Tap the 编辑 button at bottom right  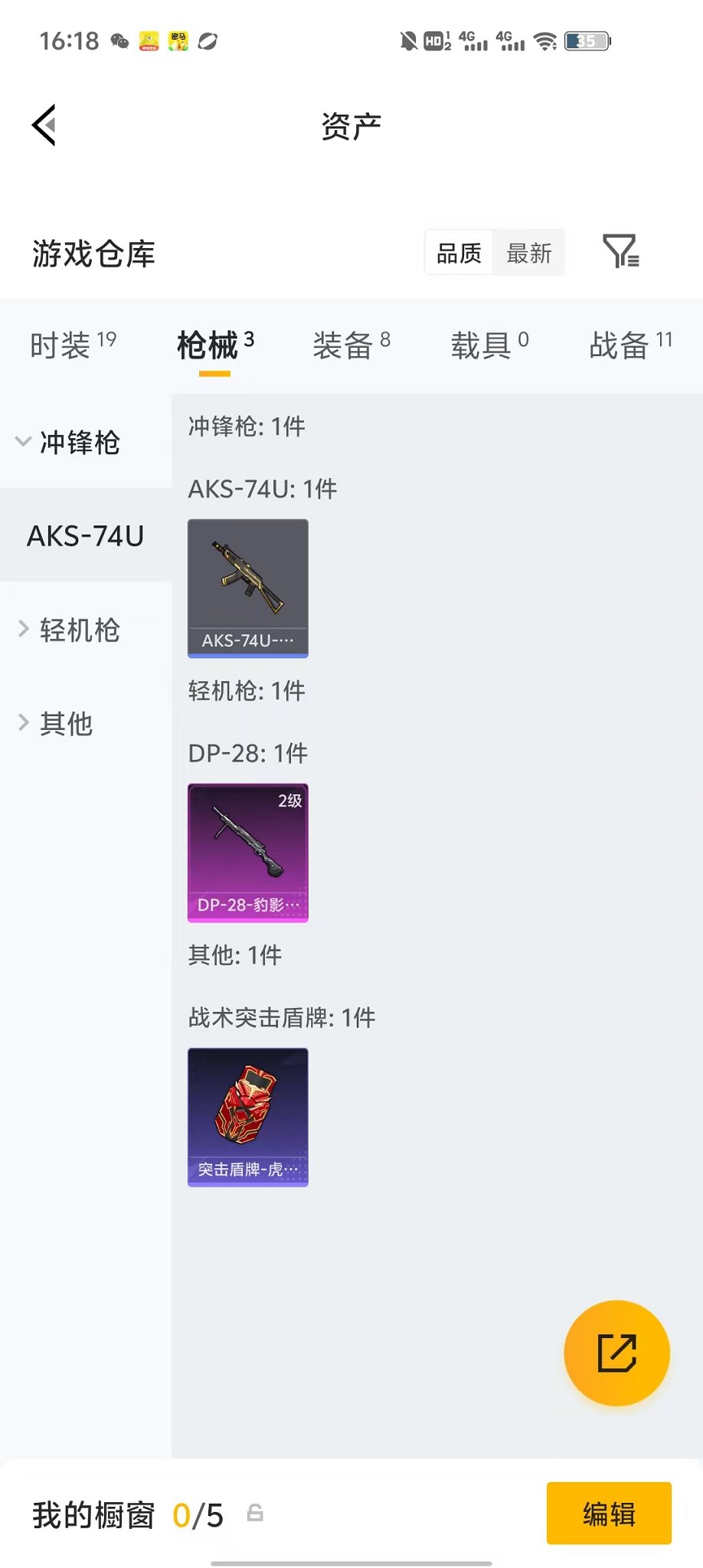609,1514
